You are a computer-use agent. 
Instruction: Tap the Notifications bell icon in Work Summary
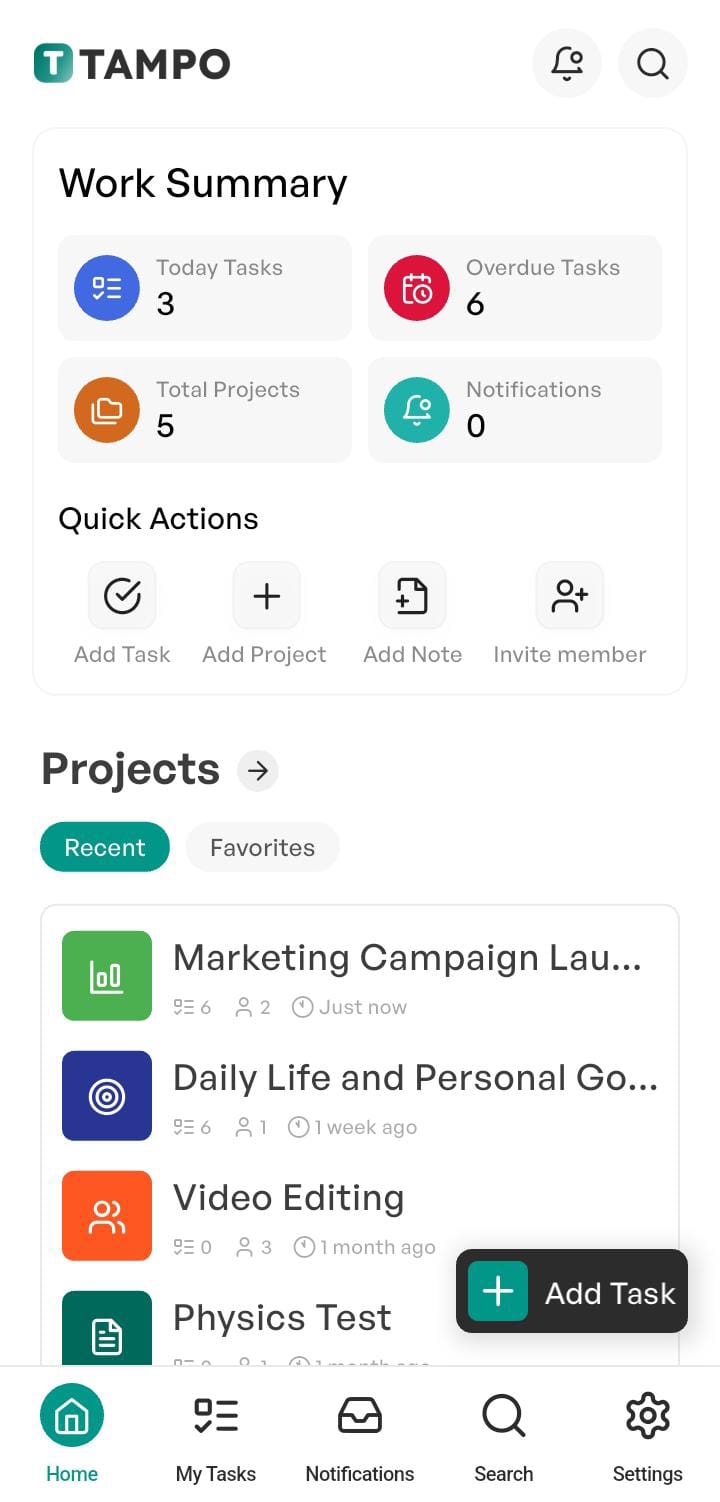click(416, 410)
